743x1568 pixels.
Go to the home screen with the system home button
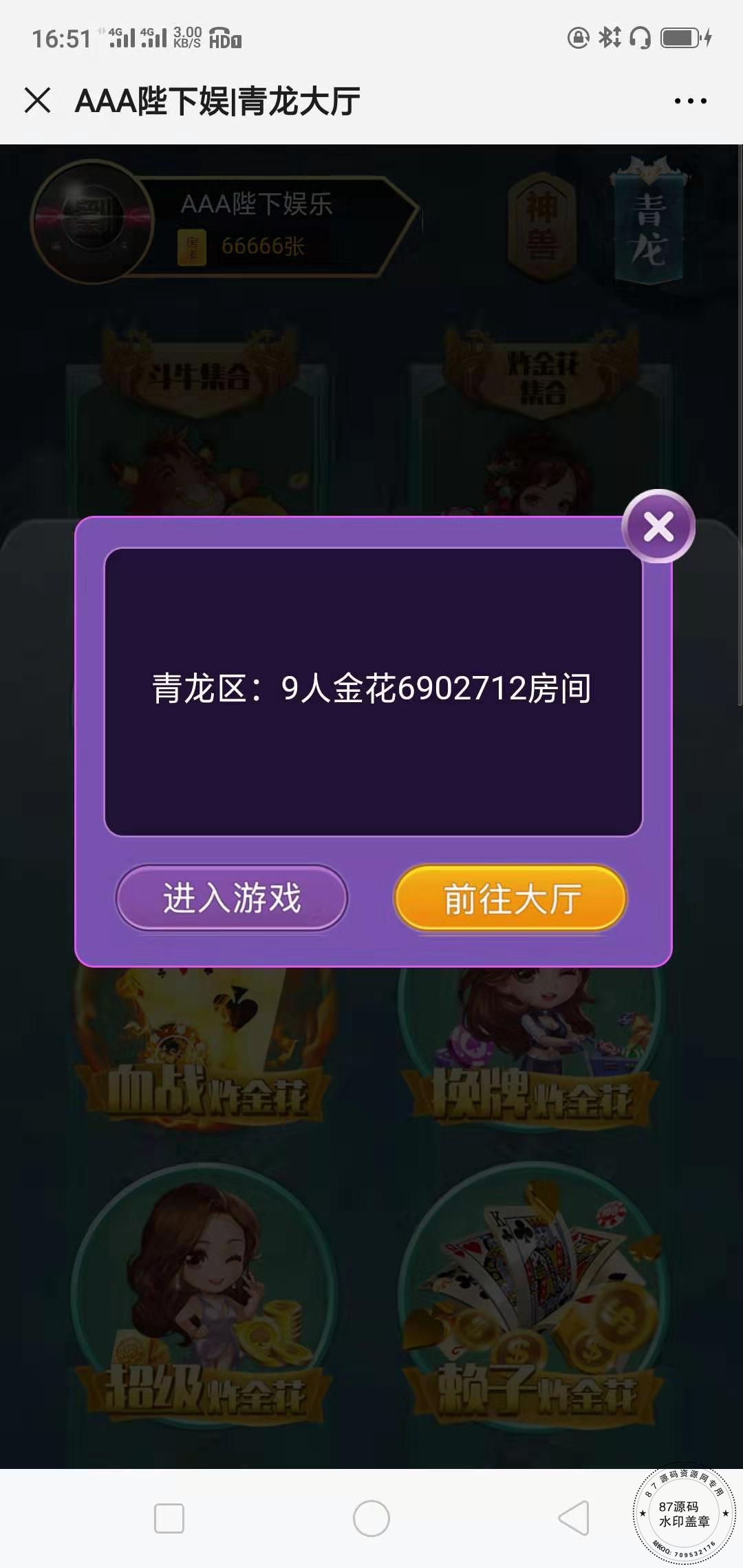click(371, 1518)
